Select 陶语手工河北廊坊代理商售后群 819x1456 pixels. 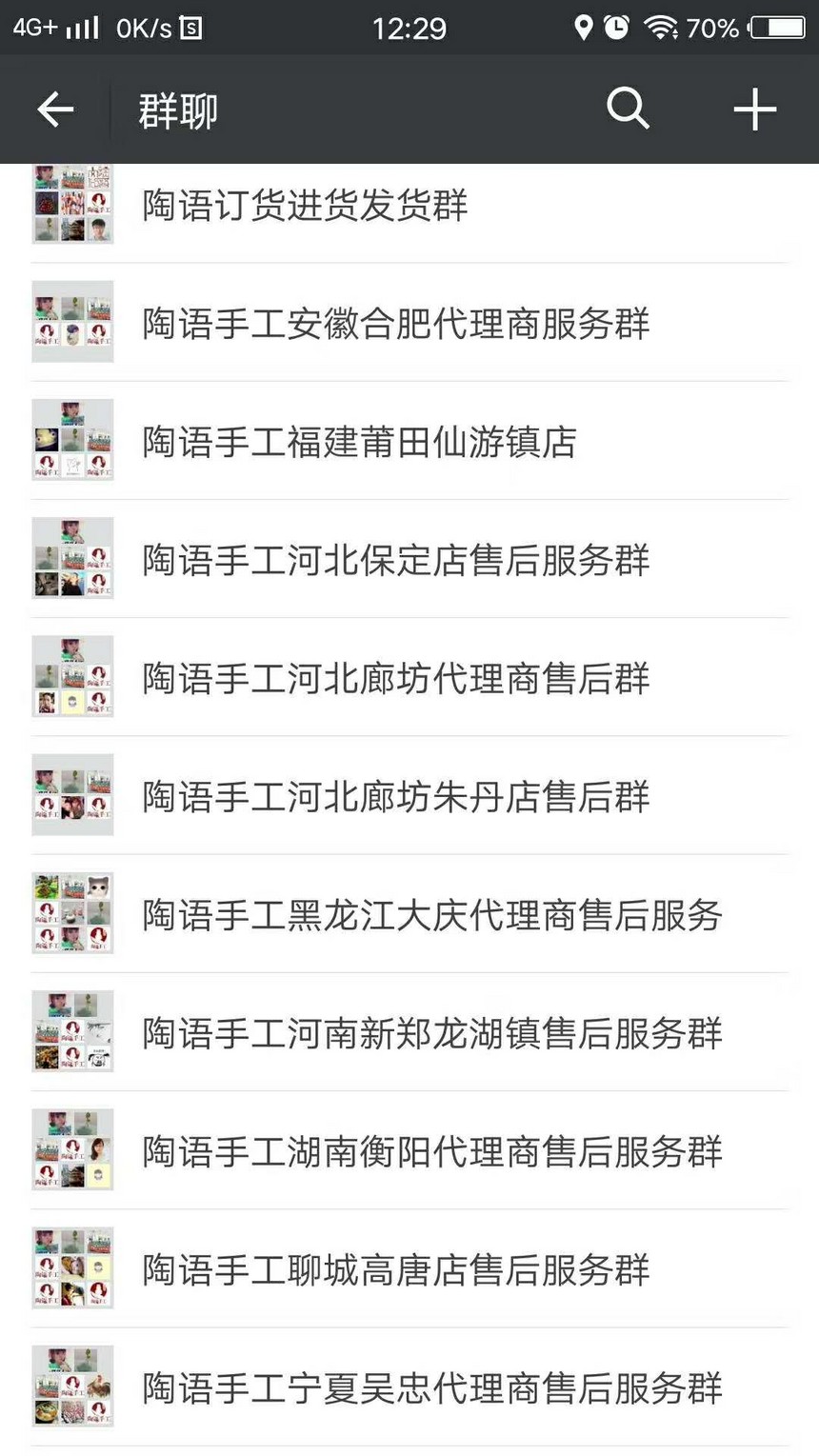coord(395,678)
